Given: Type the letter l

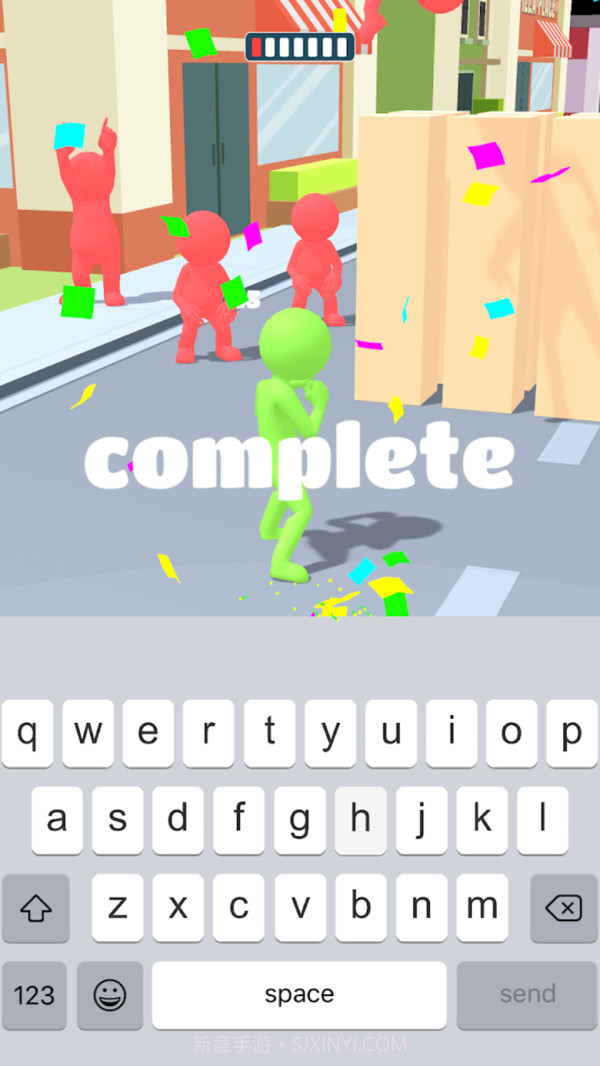Looking at the screenshot, I should pyautogui.click(x=543, y=820).
